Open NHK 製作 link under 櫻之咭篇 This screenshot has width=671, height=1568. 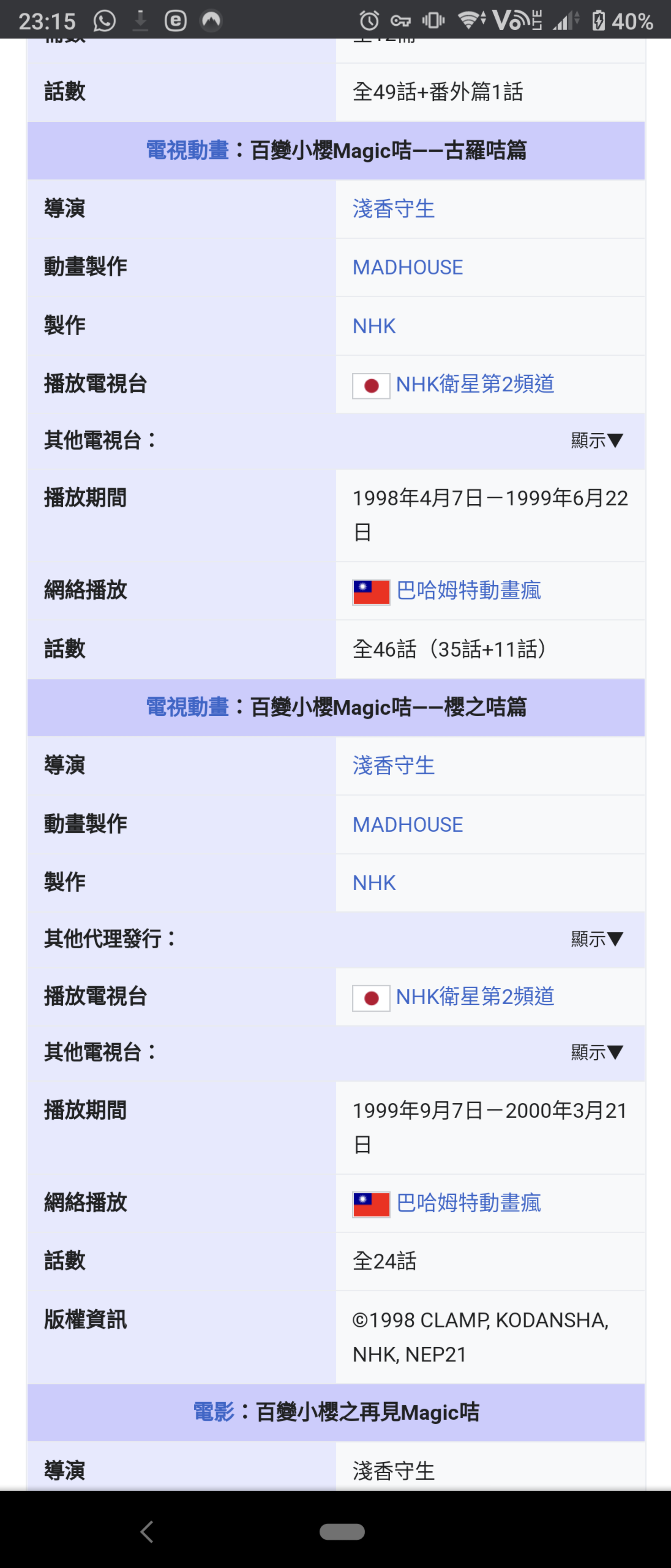373,882
